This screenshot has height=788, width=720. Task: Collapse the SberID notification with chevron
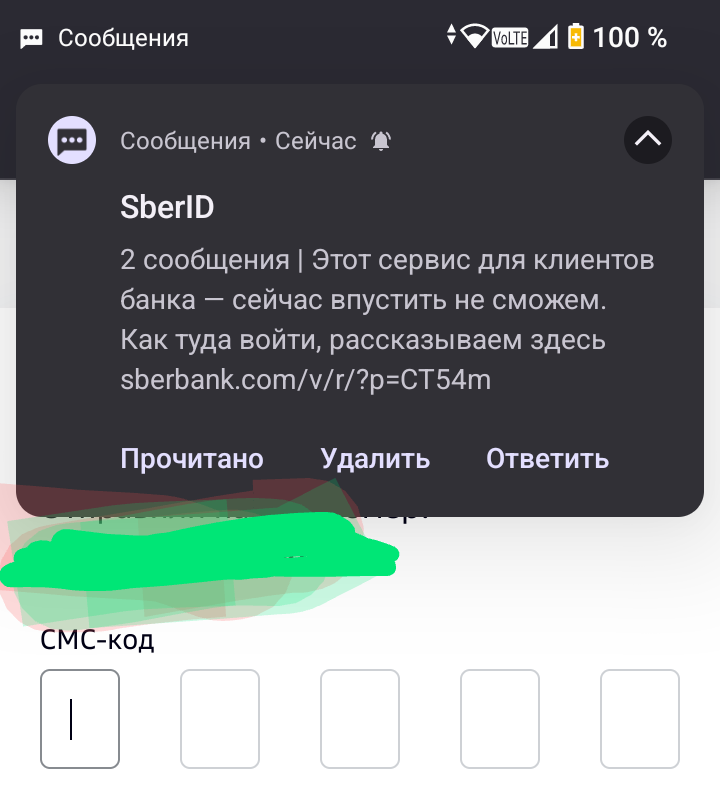pos(648,140)
